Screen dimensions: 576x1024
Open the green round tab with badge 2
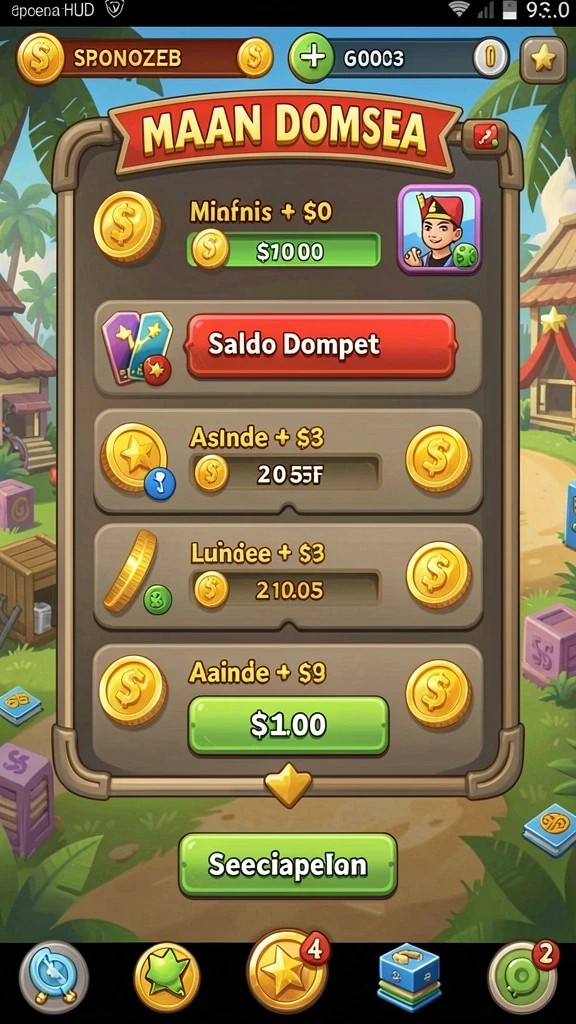pos(522,976)
